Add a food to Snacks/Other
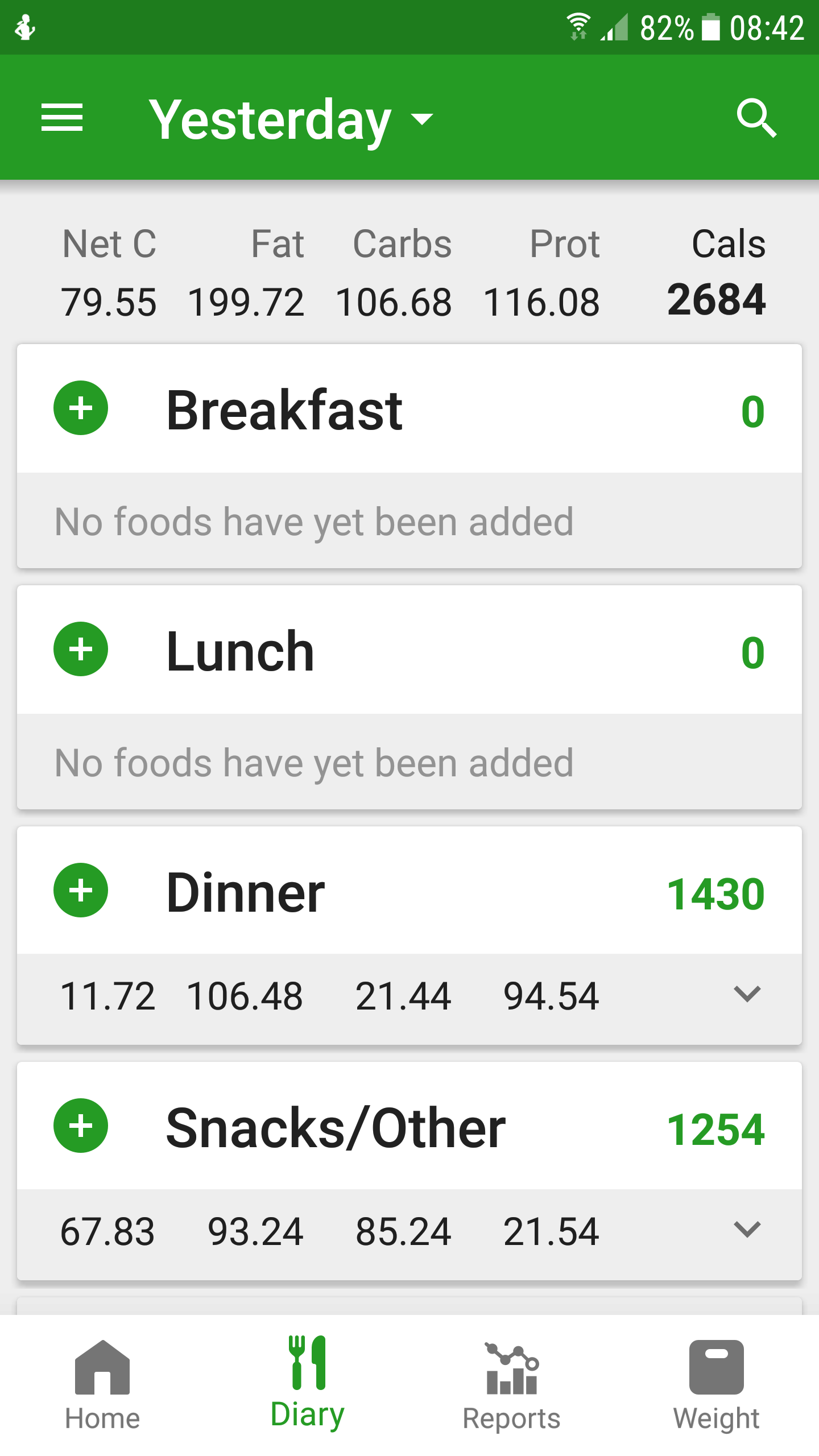Screen dimensions: 819x1456 pos(81,1126)
